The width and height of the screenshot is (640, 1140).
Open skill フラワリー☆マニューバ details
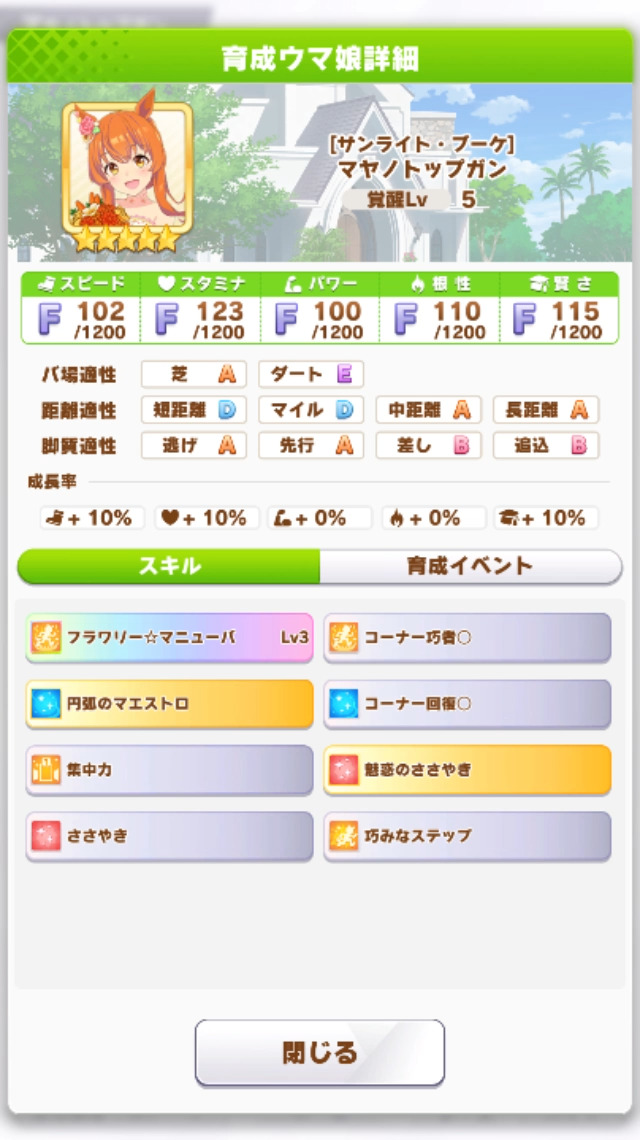169,637
